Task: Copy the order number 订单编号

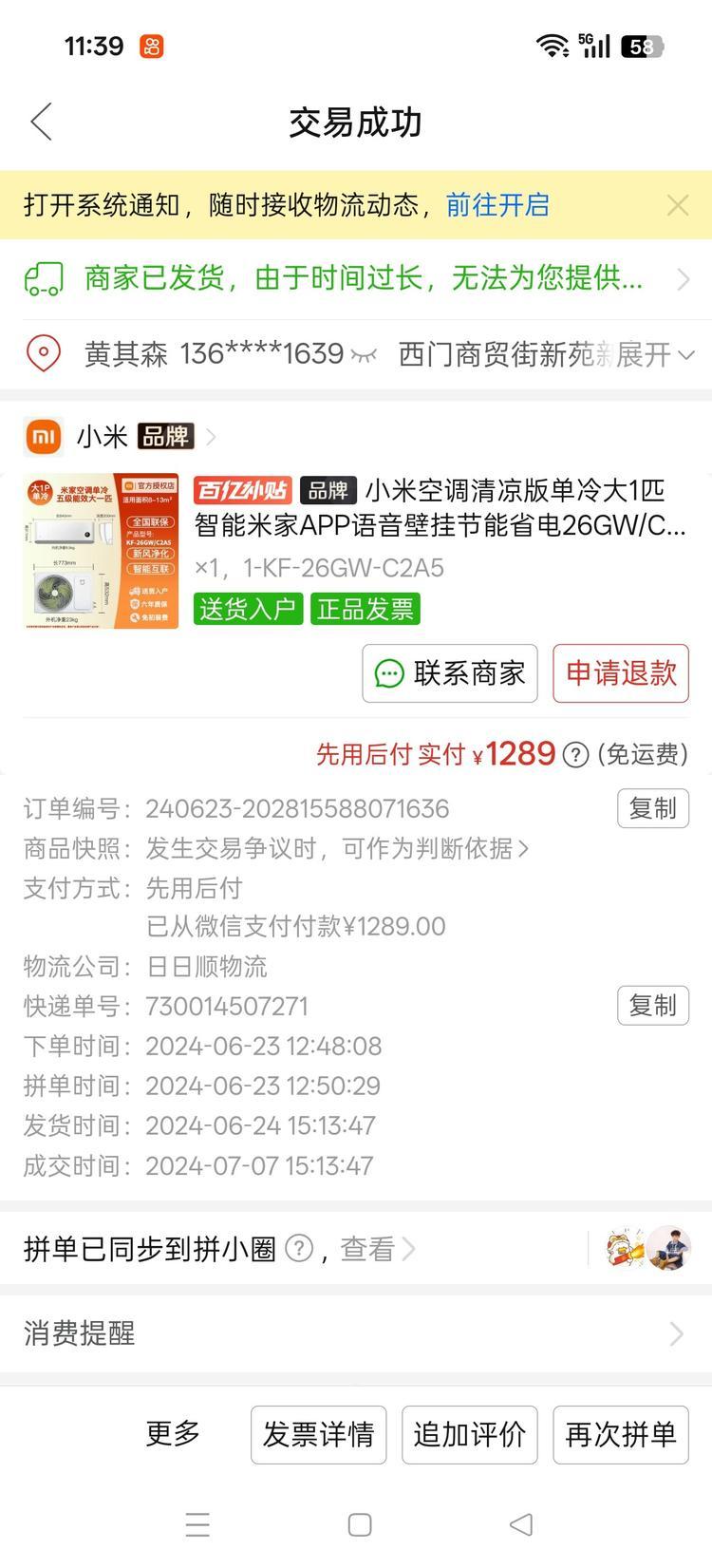Action: point(652,808)
